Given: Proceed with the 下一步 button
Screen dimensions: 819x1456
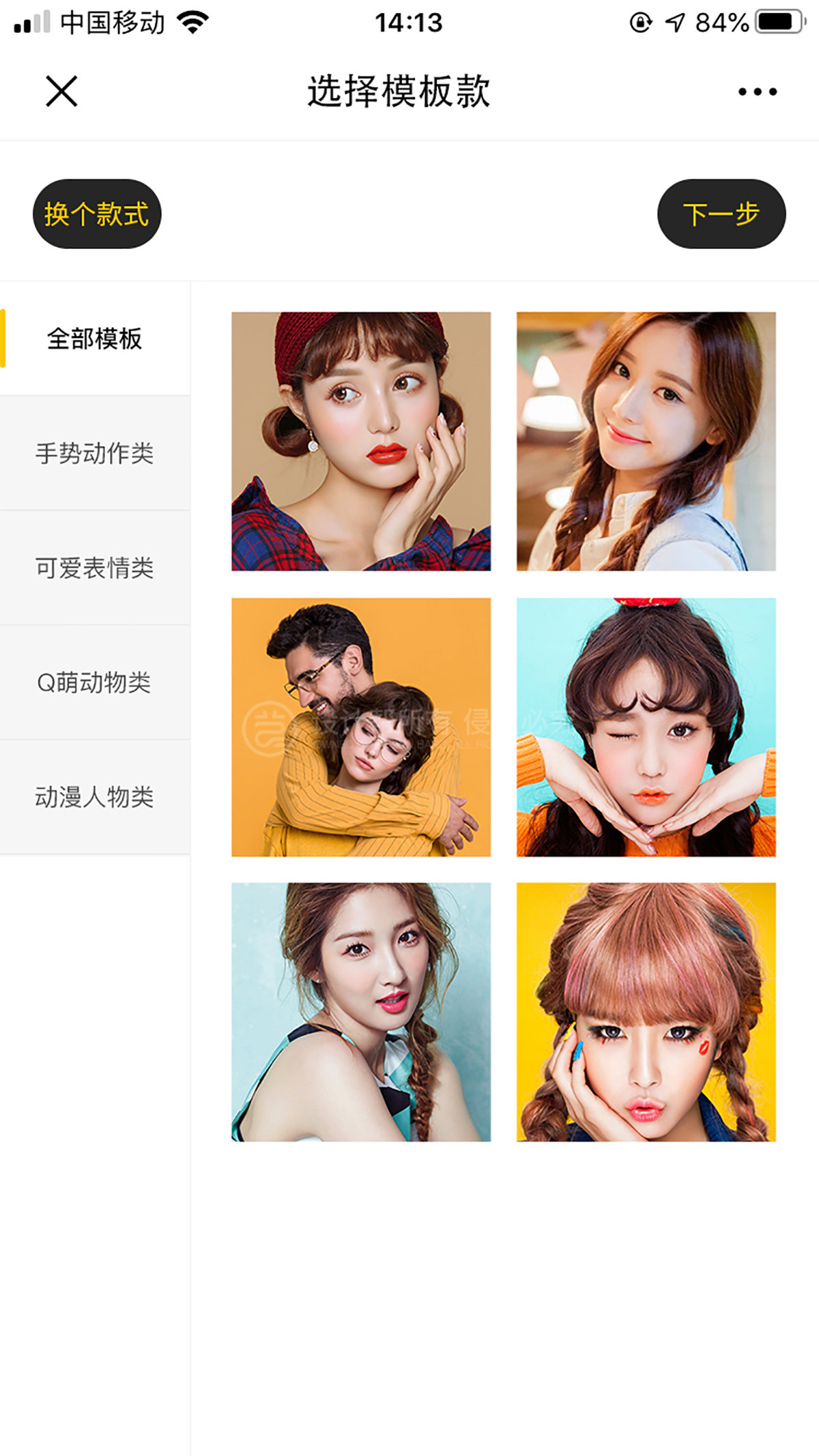Looking at the screenshot, I should pyautogui.click(x=721, y=214).
